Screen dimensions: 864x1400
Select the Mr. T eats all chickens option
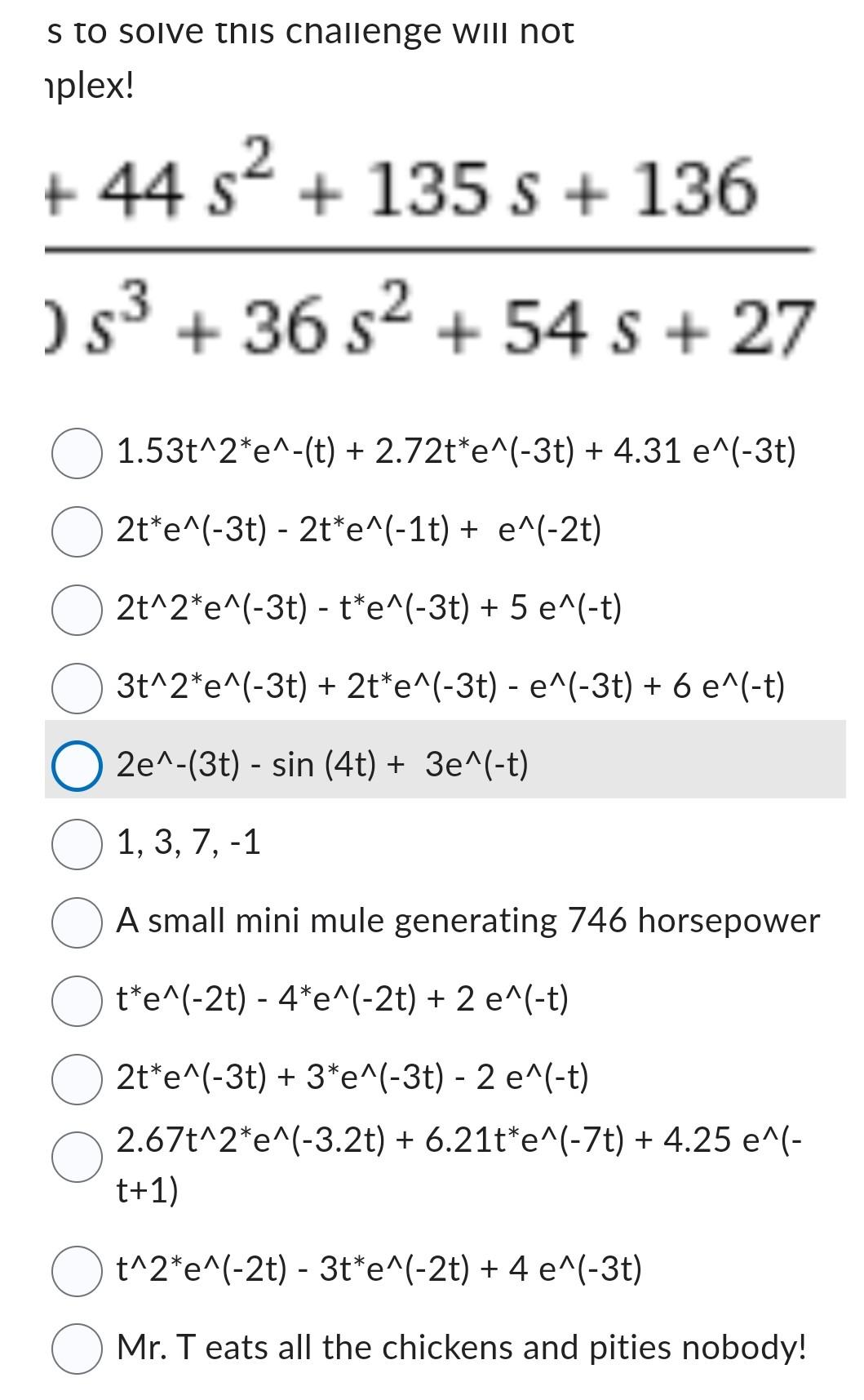pyautogui.click(x=76, y=1346)
